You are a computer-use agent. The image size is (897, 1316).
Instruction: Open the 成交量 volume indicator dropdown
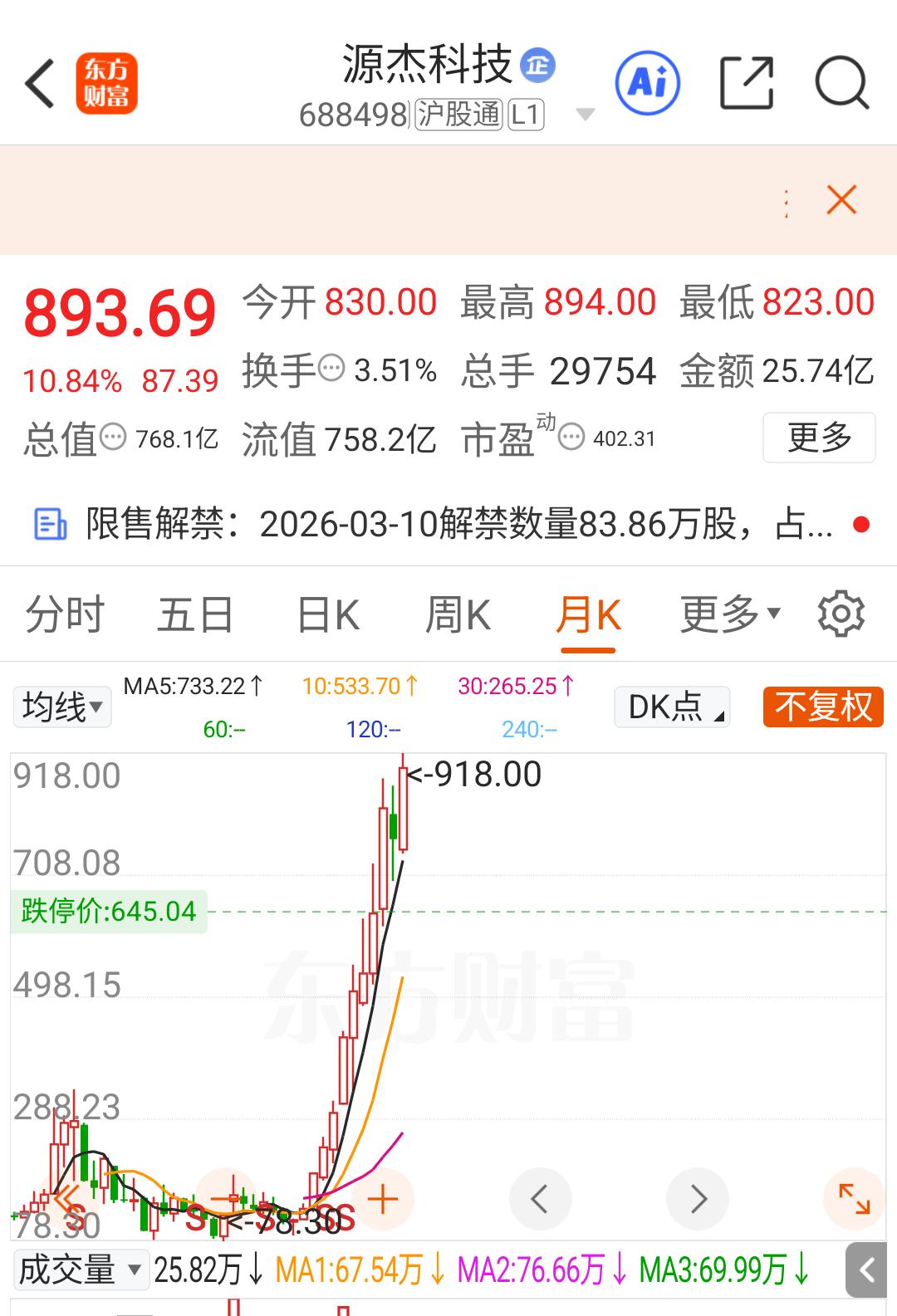click(81, 1269)
